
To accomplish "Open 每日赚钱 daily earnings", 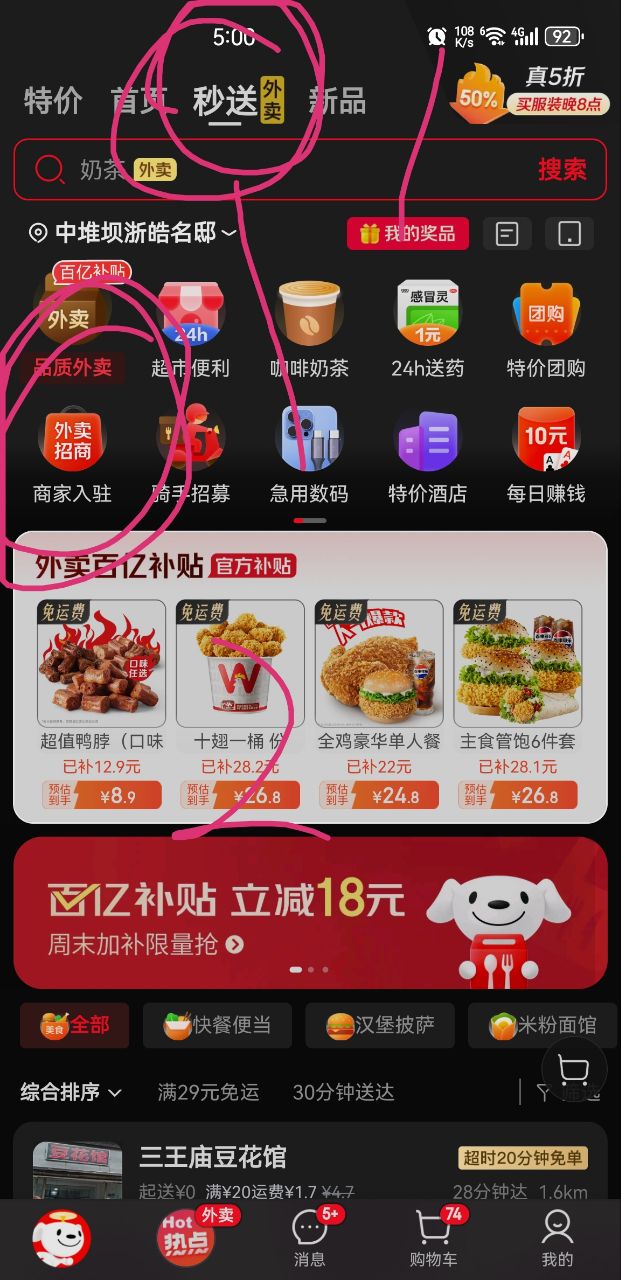I will pos(545,455).
